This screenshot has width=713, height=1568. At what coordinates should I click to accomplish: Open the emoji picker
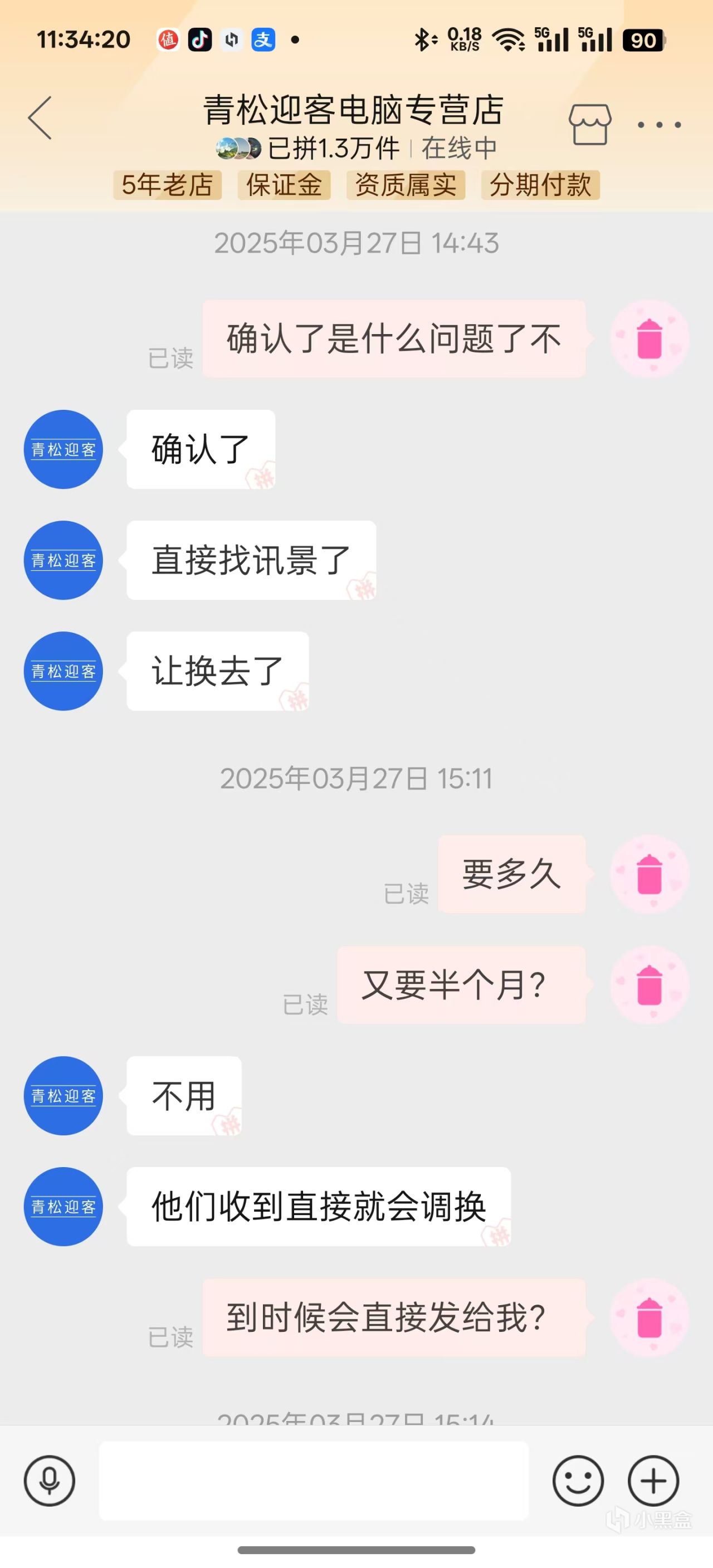(578, 1481)
